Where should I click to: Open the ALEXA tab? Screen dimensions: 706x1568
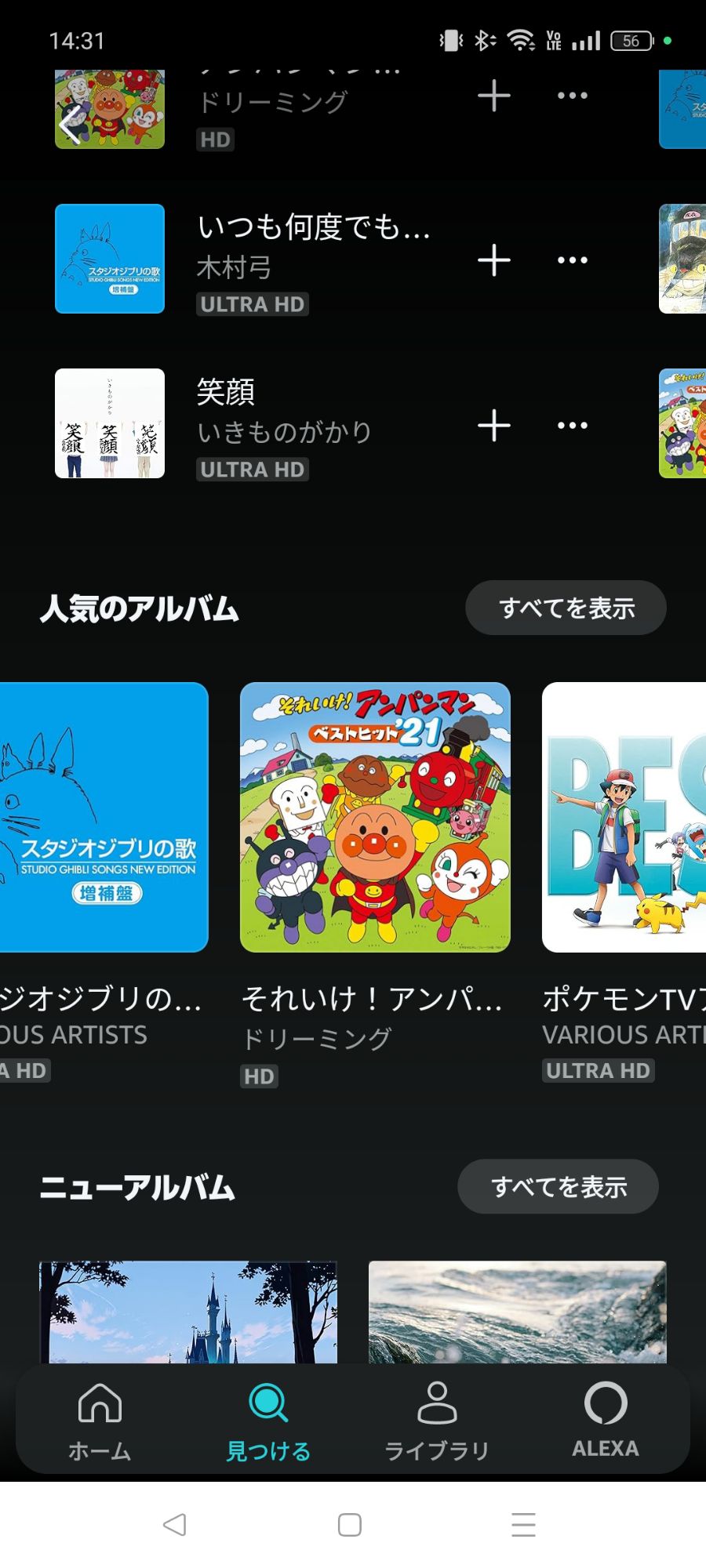[x=606, y=1421]
